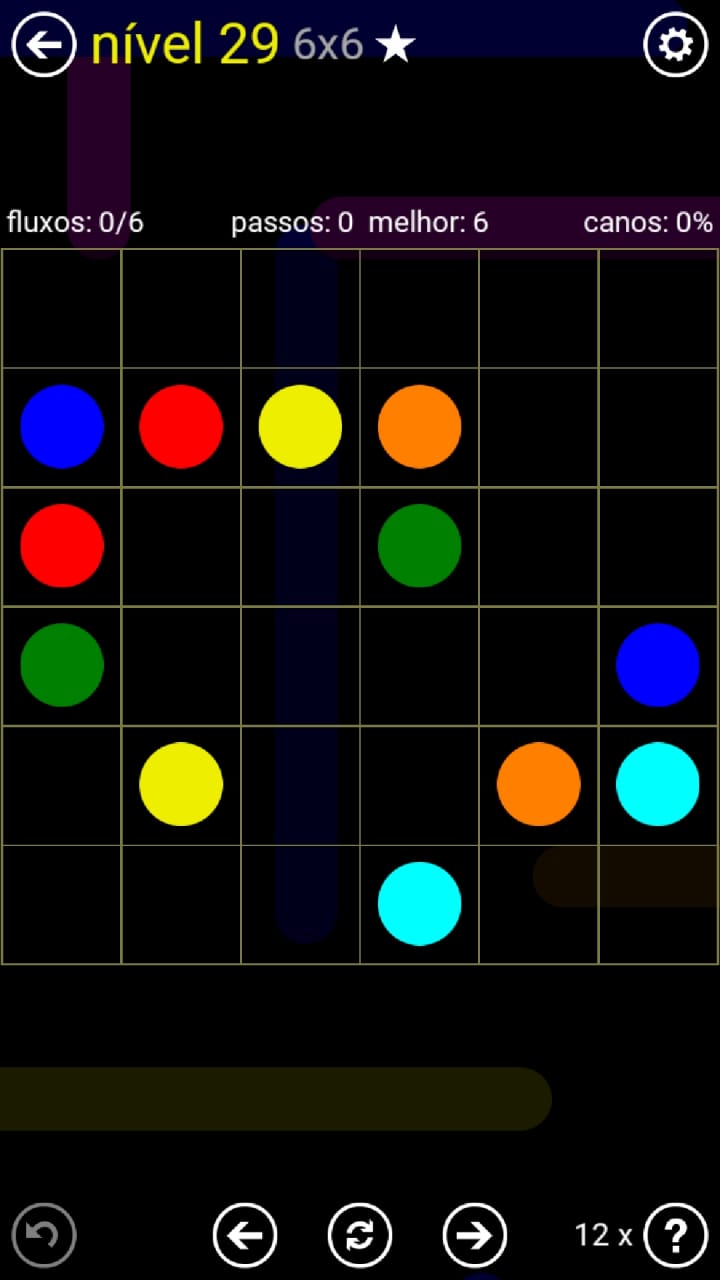Image resolution: width=720 pixels, height=1280 pixels.
Task: Restart the current level
Action: pyautogui.click(x=360, y=1235)
